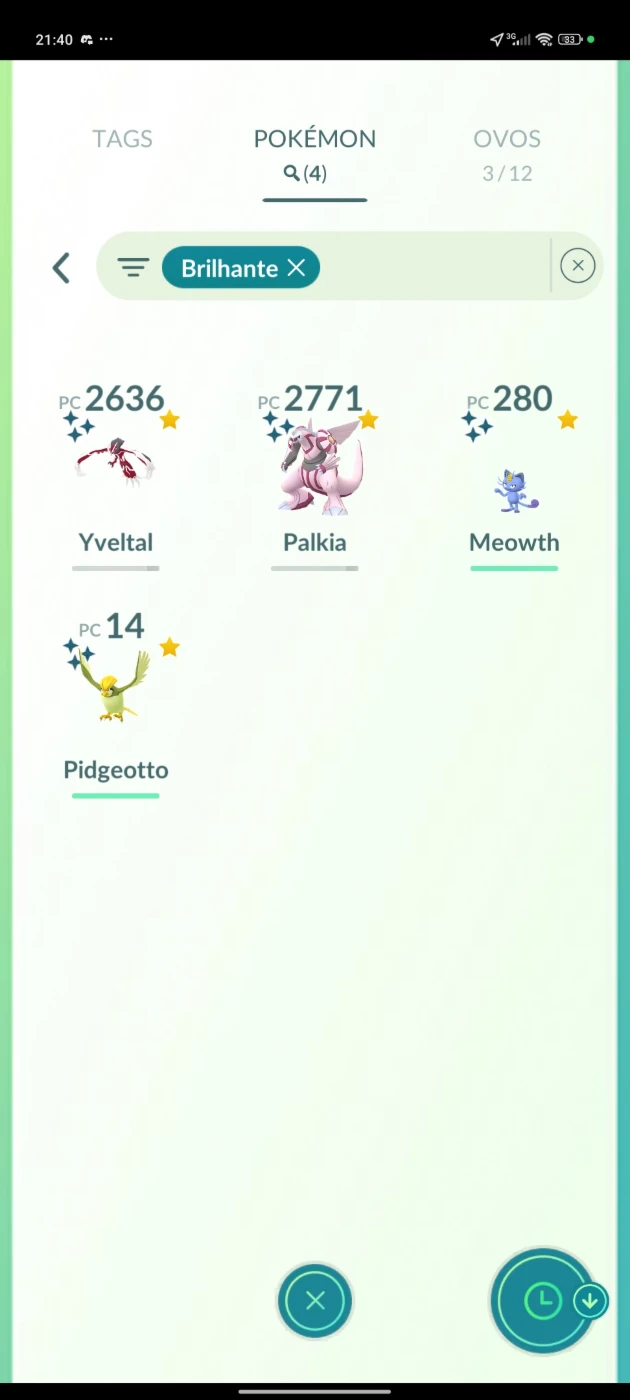View the Pidgeotto with PC 14
This screenshot has width=630, height=1400.
pyautogui.click(x=116, y=703)
